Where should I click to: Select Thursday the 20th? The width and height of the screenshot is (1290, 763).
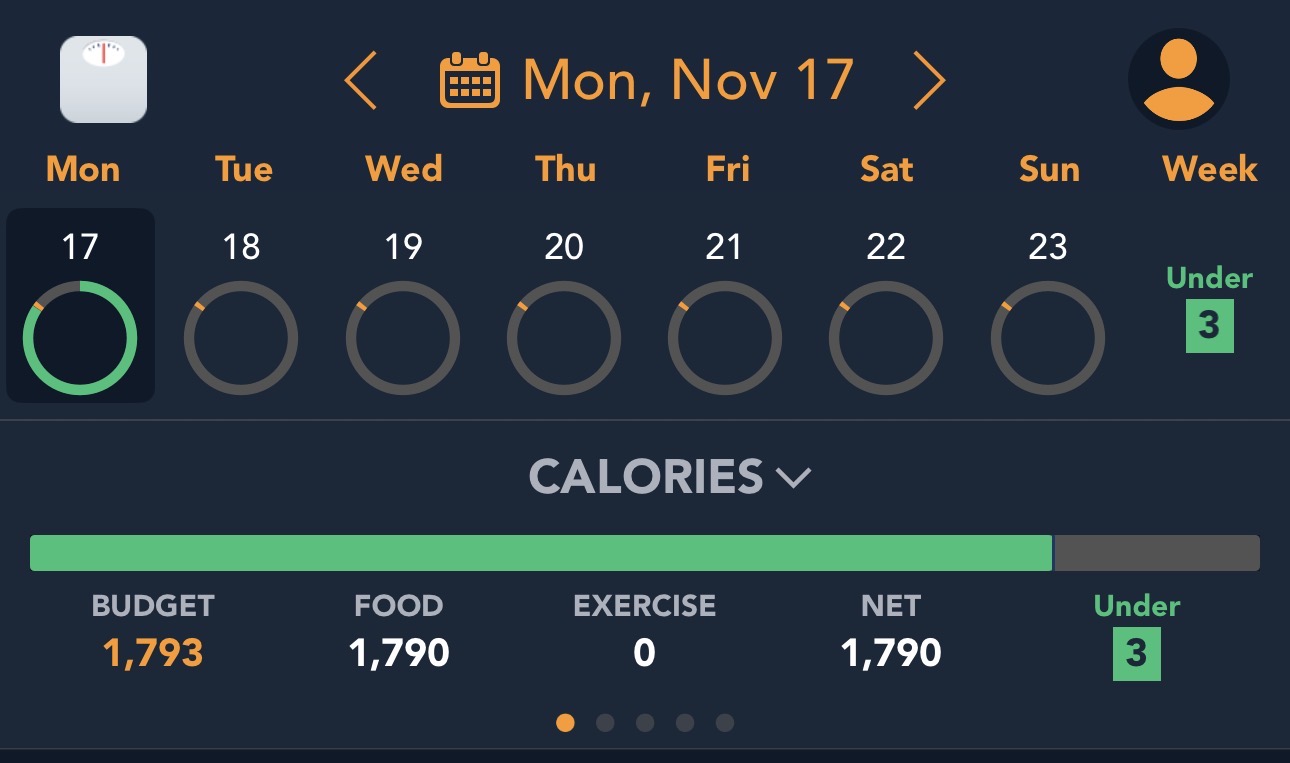click(x=564, y=306)
